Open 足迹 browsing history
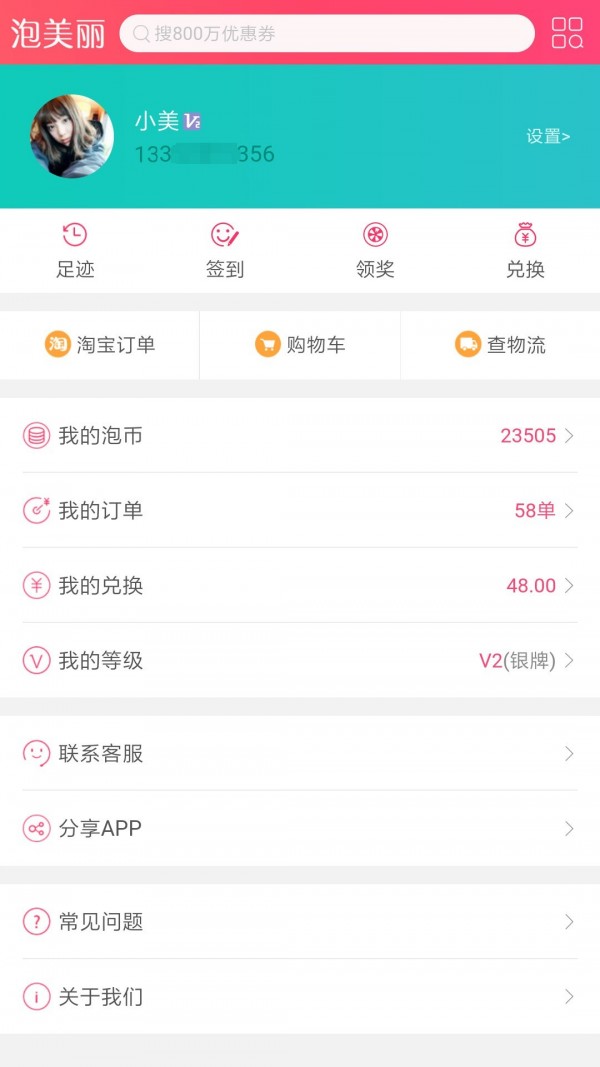The height and width of the screenshot is (1067, 600). [x=75, y=250]
